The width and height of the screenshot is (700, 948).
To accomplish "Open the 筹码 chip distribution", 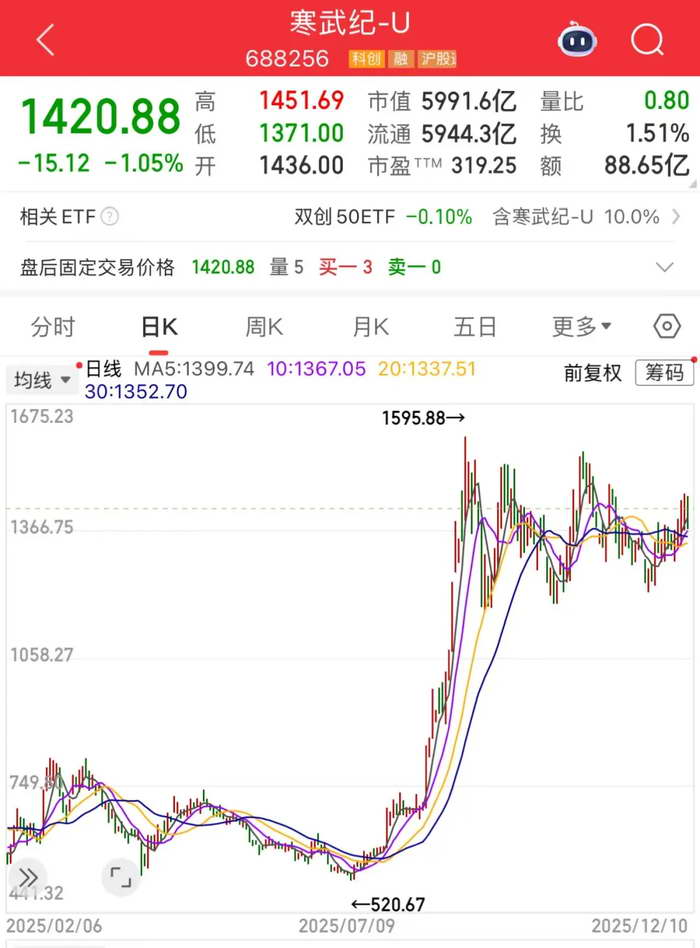I will tap(664, 373).
